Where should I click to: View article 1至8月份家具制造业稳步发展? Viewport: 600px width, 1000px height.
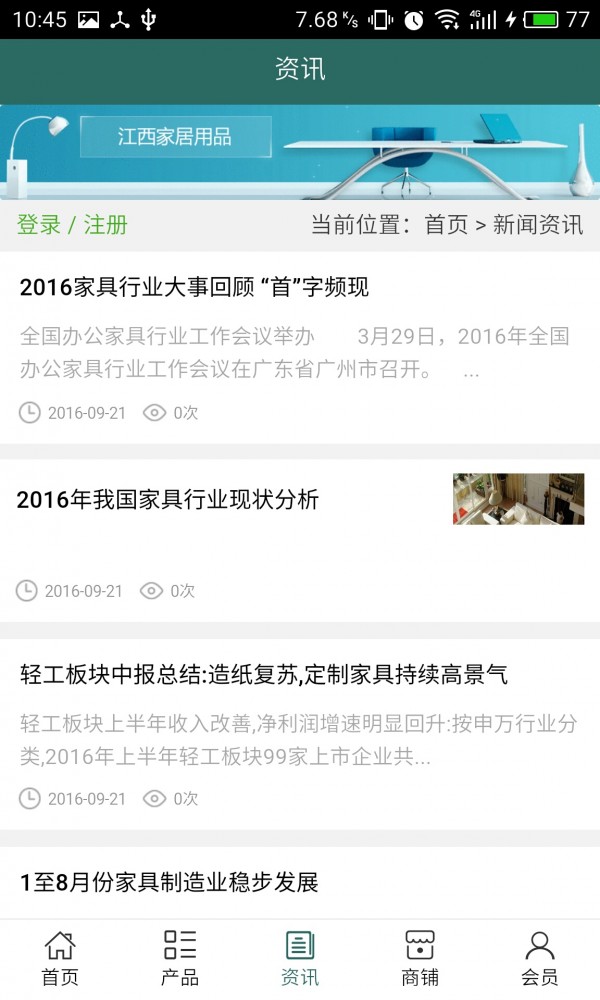(x=169, y=882)
